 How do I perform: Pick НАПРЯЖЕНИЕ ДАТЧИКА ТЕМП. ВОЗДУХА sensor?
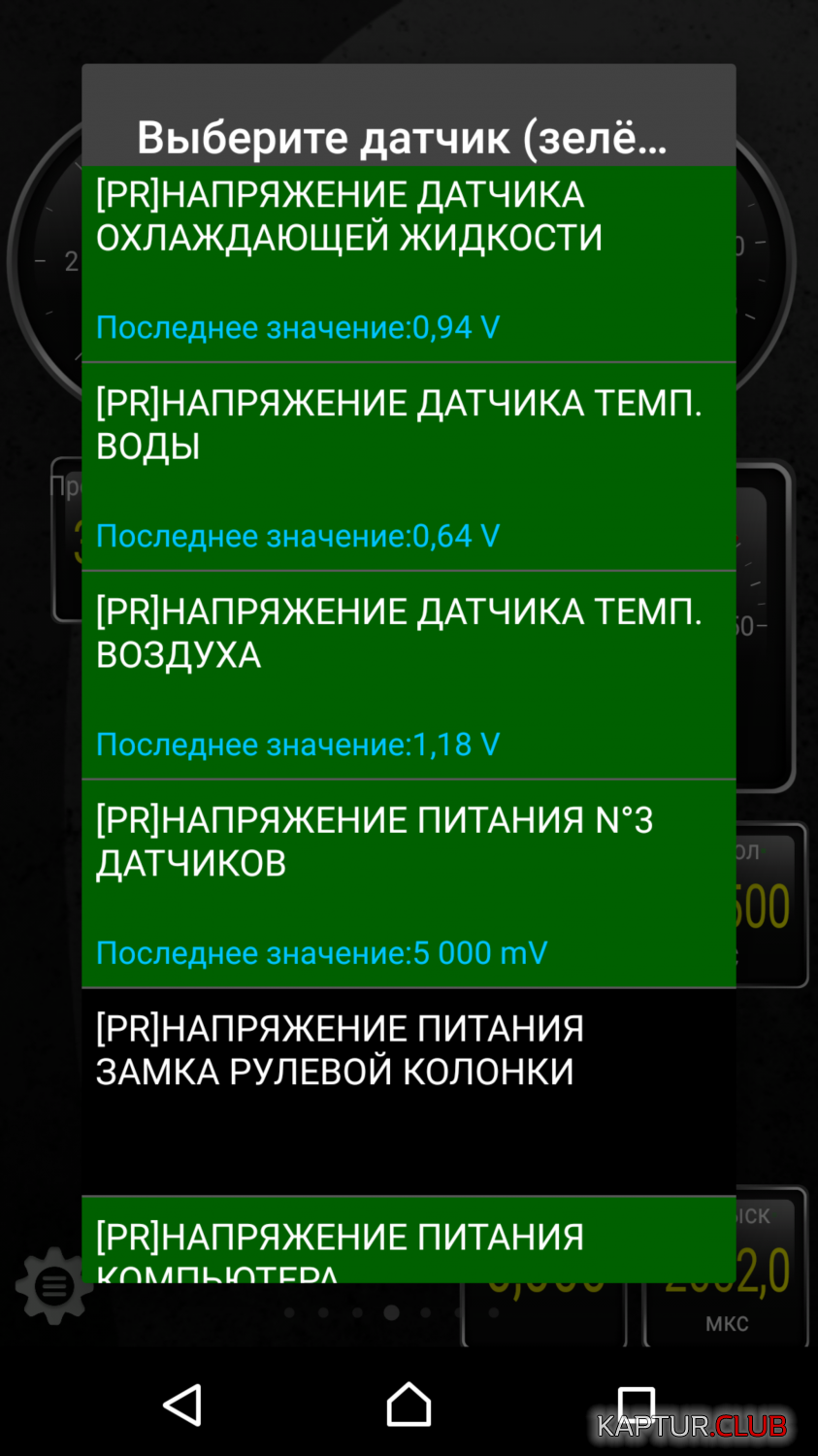pos(409,676)
